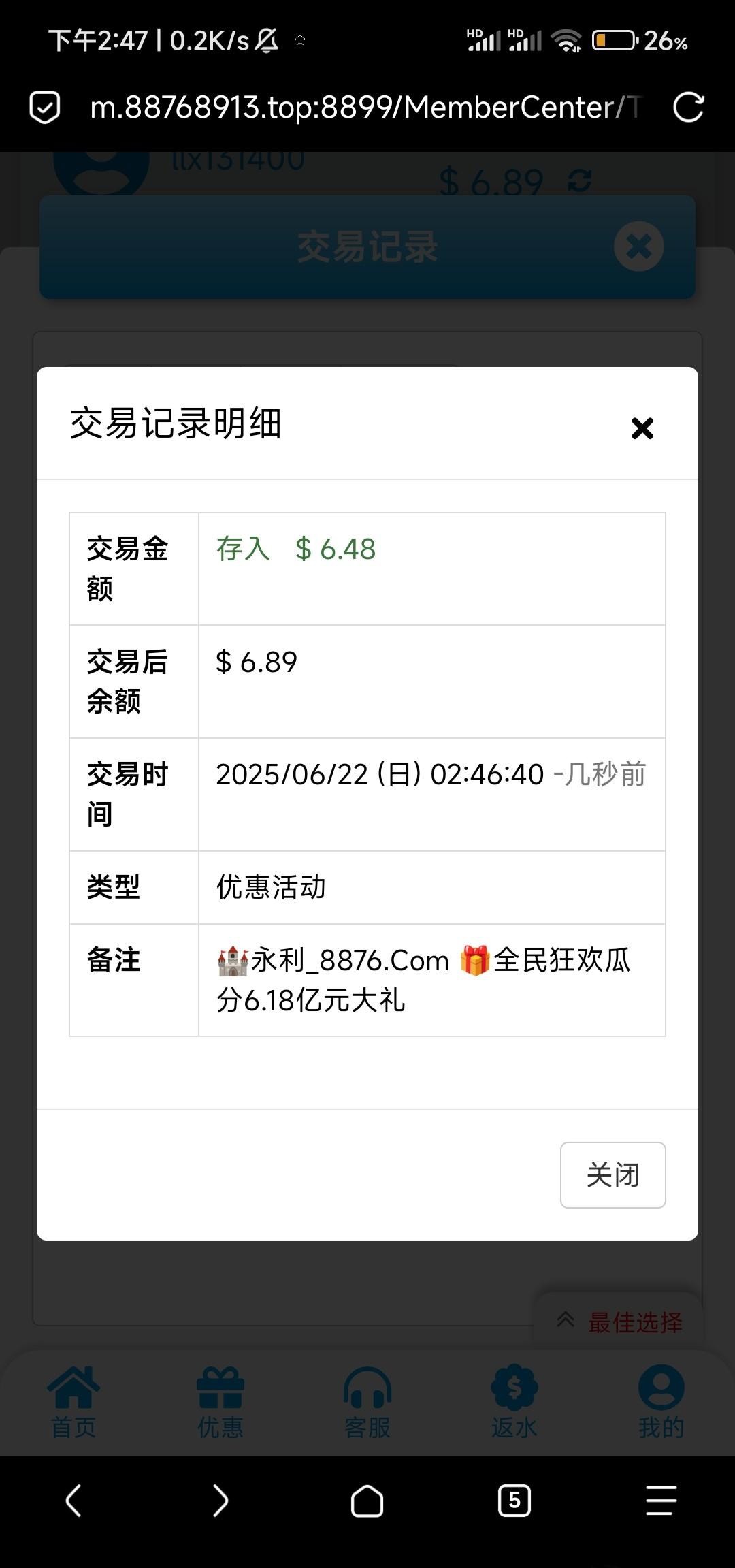View the site security shield info

(45, 108)
